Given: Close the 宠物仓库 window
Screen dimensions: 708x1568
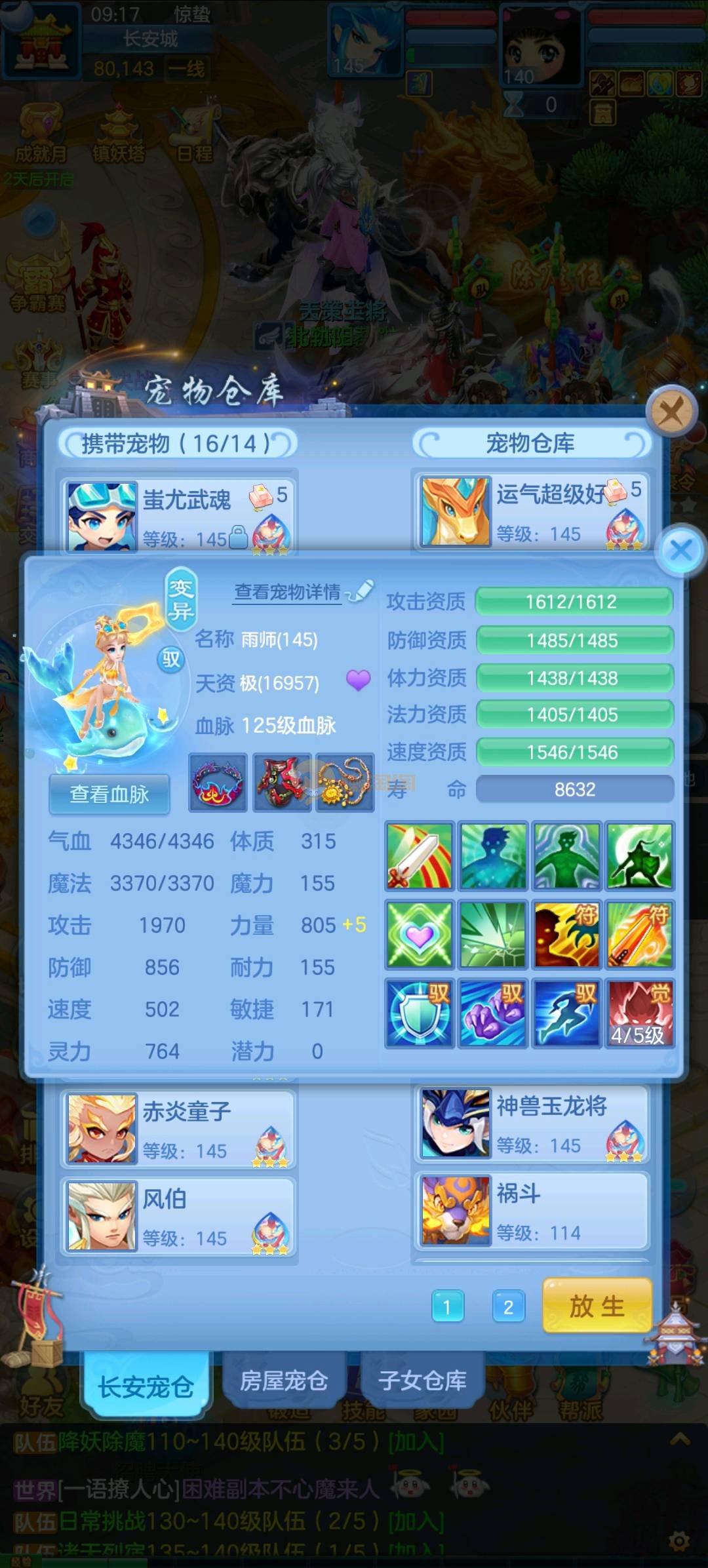Looking at the screenshot, I should coord(670,413).
